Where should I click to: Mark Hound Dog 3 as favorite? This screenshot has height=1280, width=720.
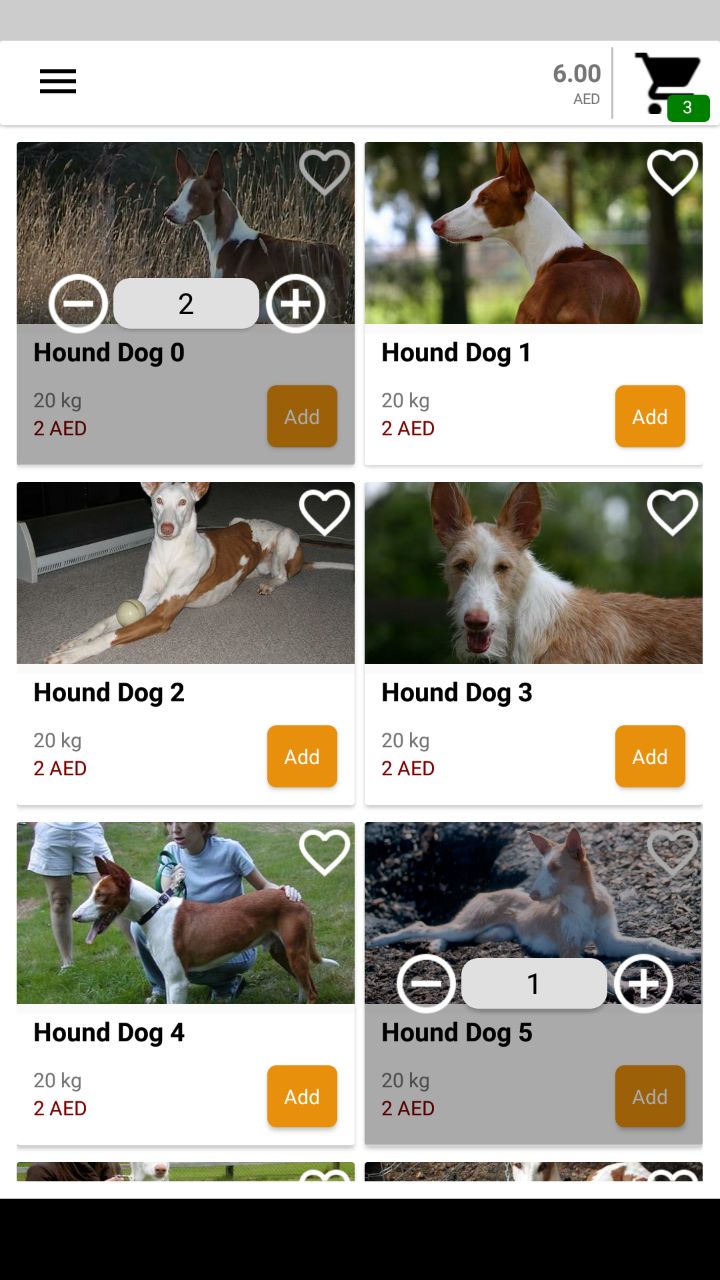[x=672, y=513]
